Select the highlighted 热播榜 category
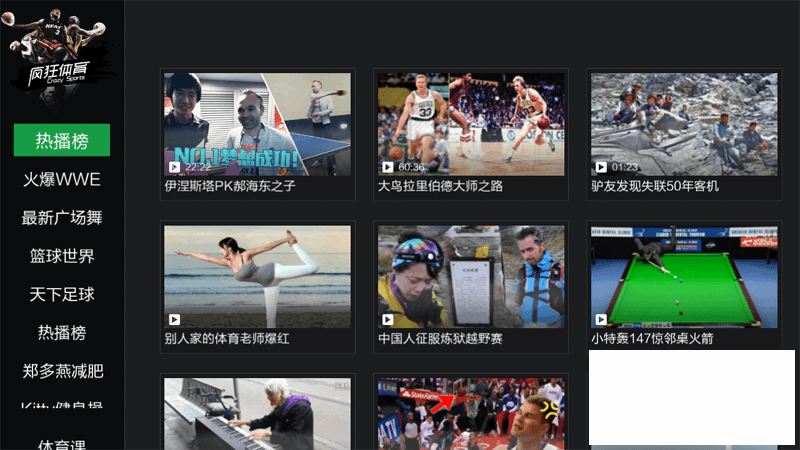800x450 pixels. point(62,140)
